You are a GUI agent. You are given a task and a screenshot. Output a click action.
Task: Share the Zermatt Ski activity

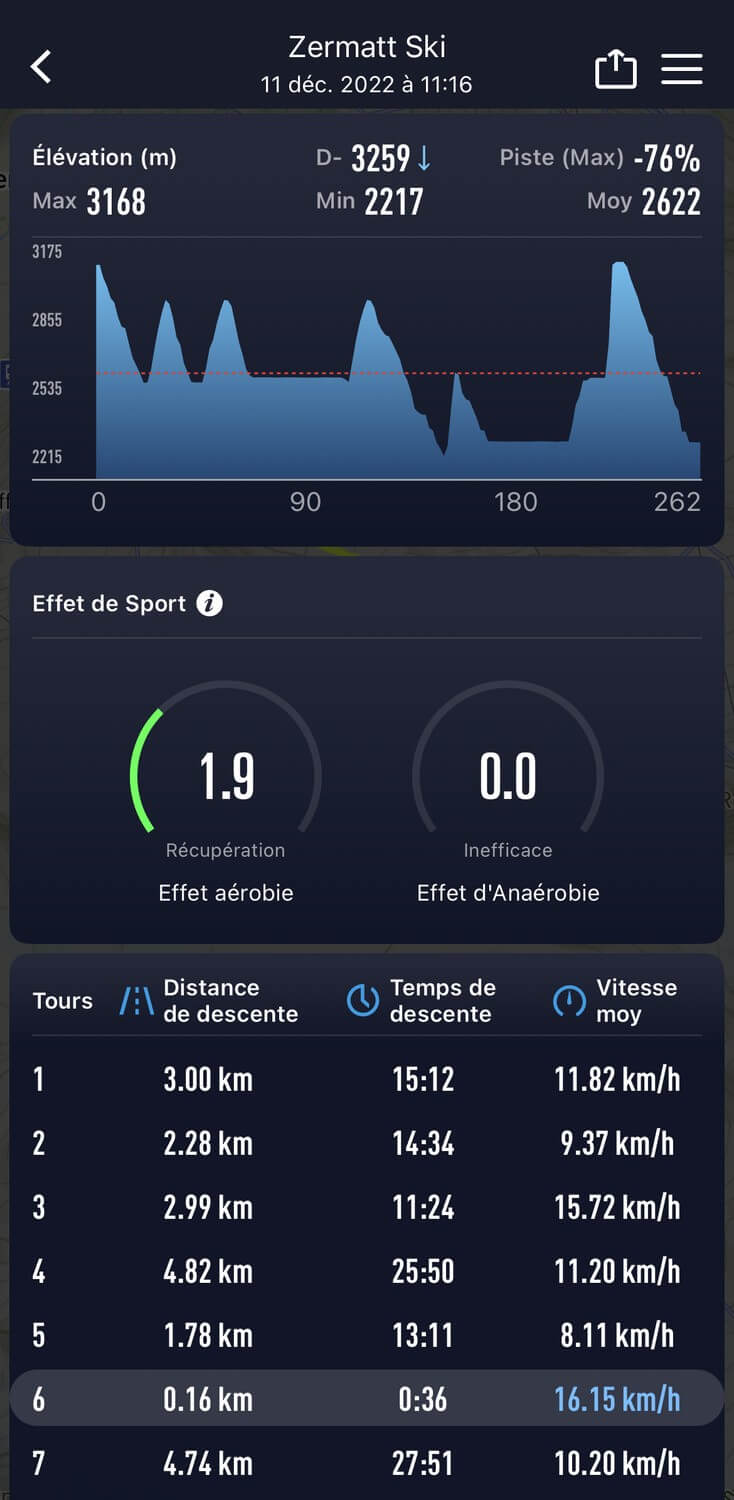point(615,69)
